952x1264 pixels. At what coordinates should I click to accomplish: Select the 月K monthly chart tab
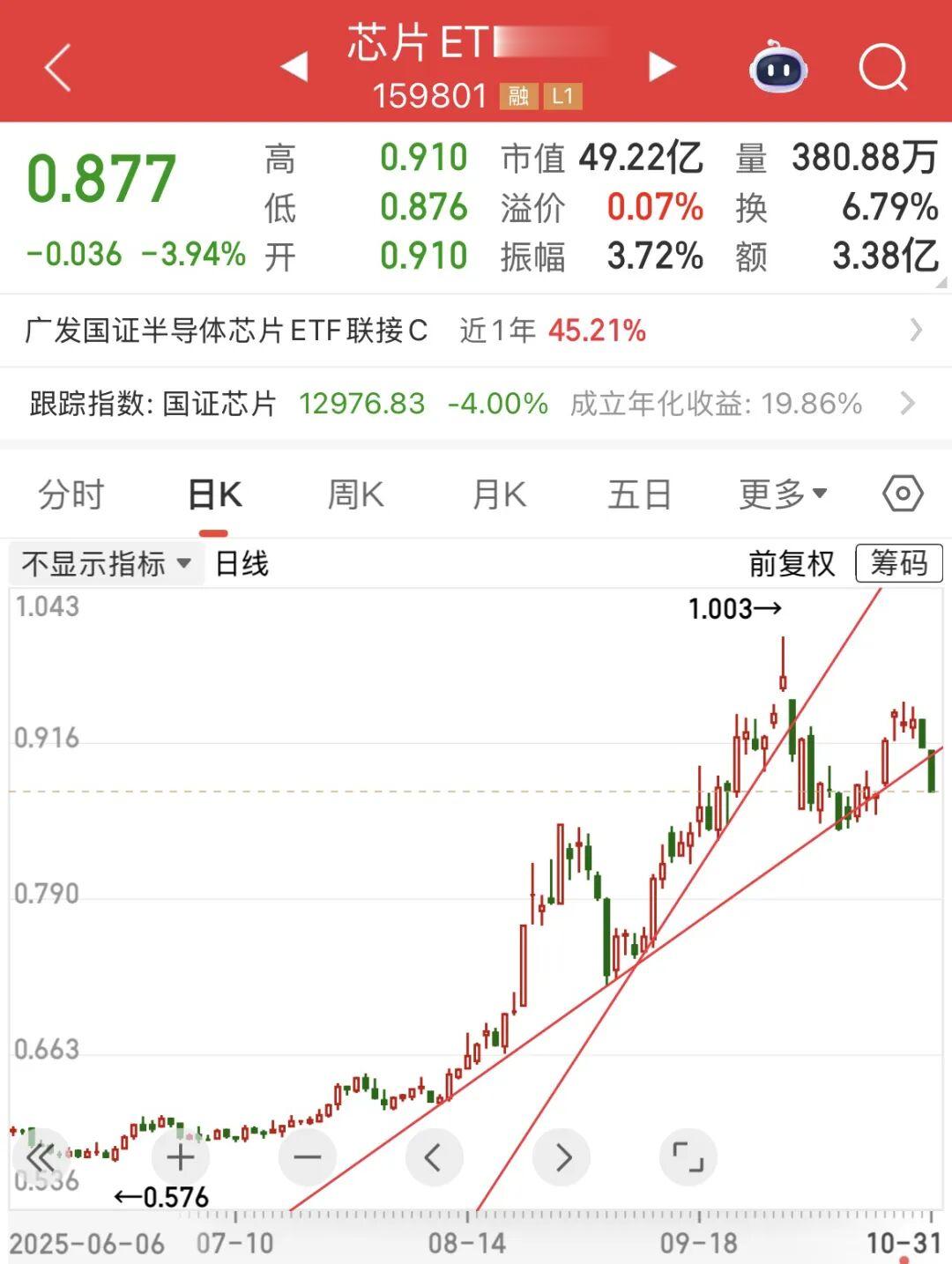click(x=498, y=494)
